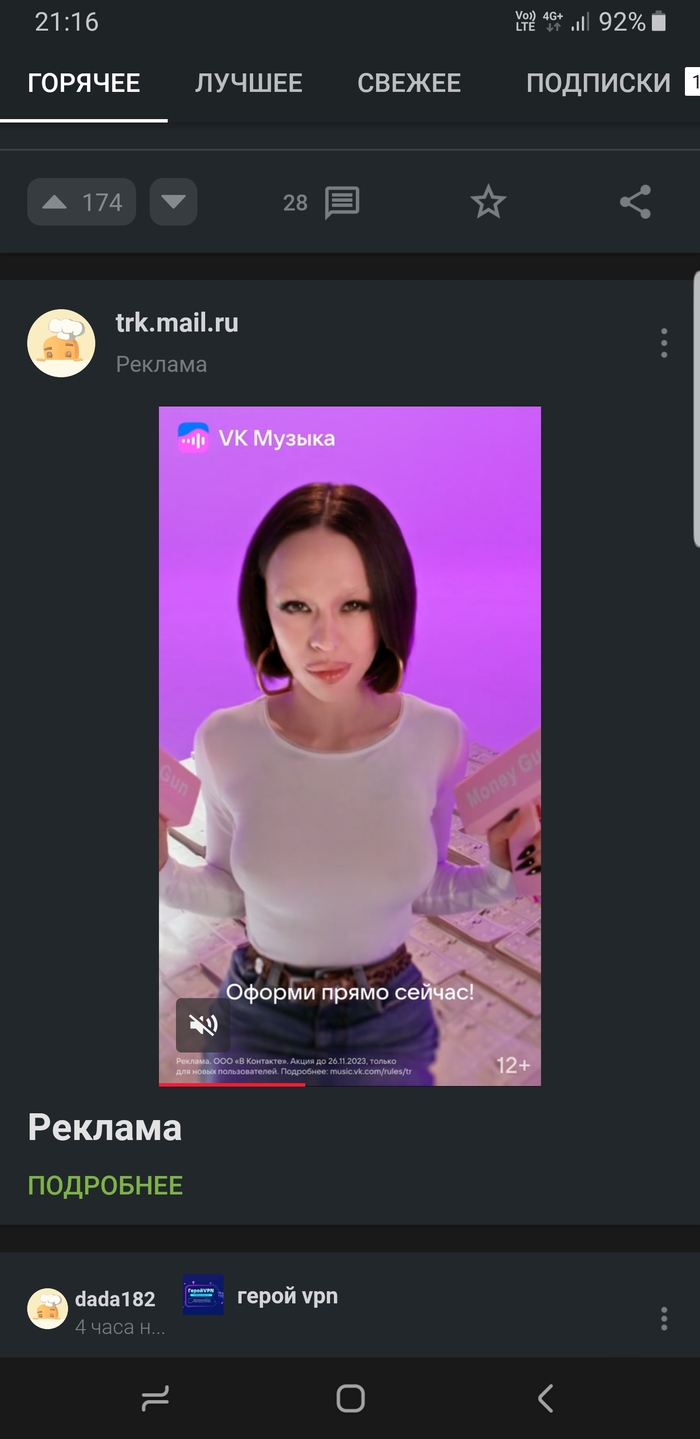Open overflow menu for trk.mail.ru ad
Screen dimensions: 700x1439
(x=663, y=343)
